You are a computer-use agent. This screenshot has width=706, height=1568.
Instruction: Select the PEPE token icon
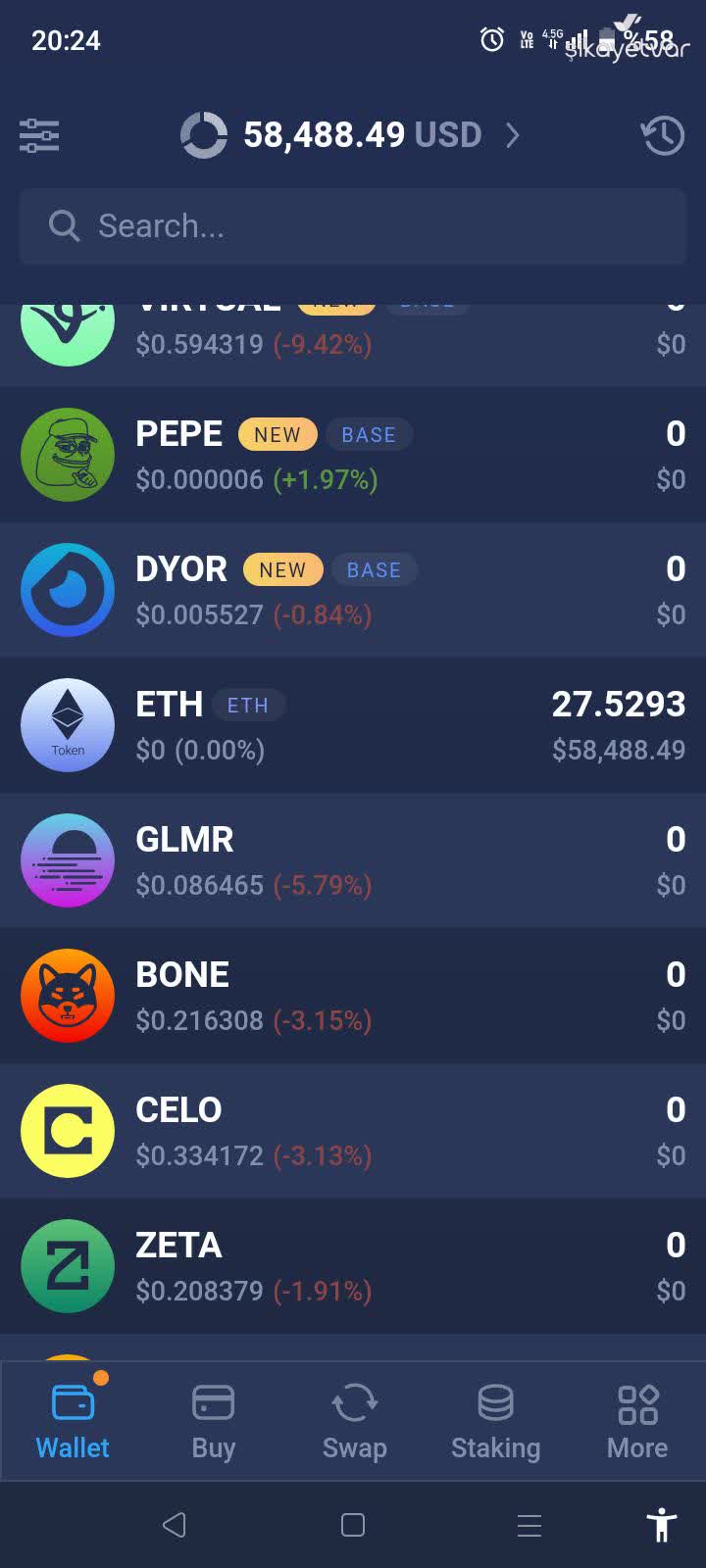point(68,455)
